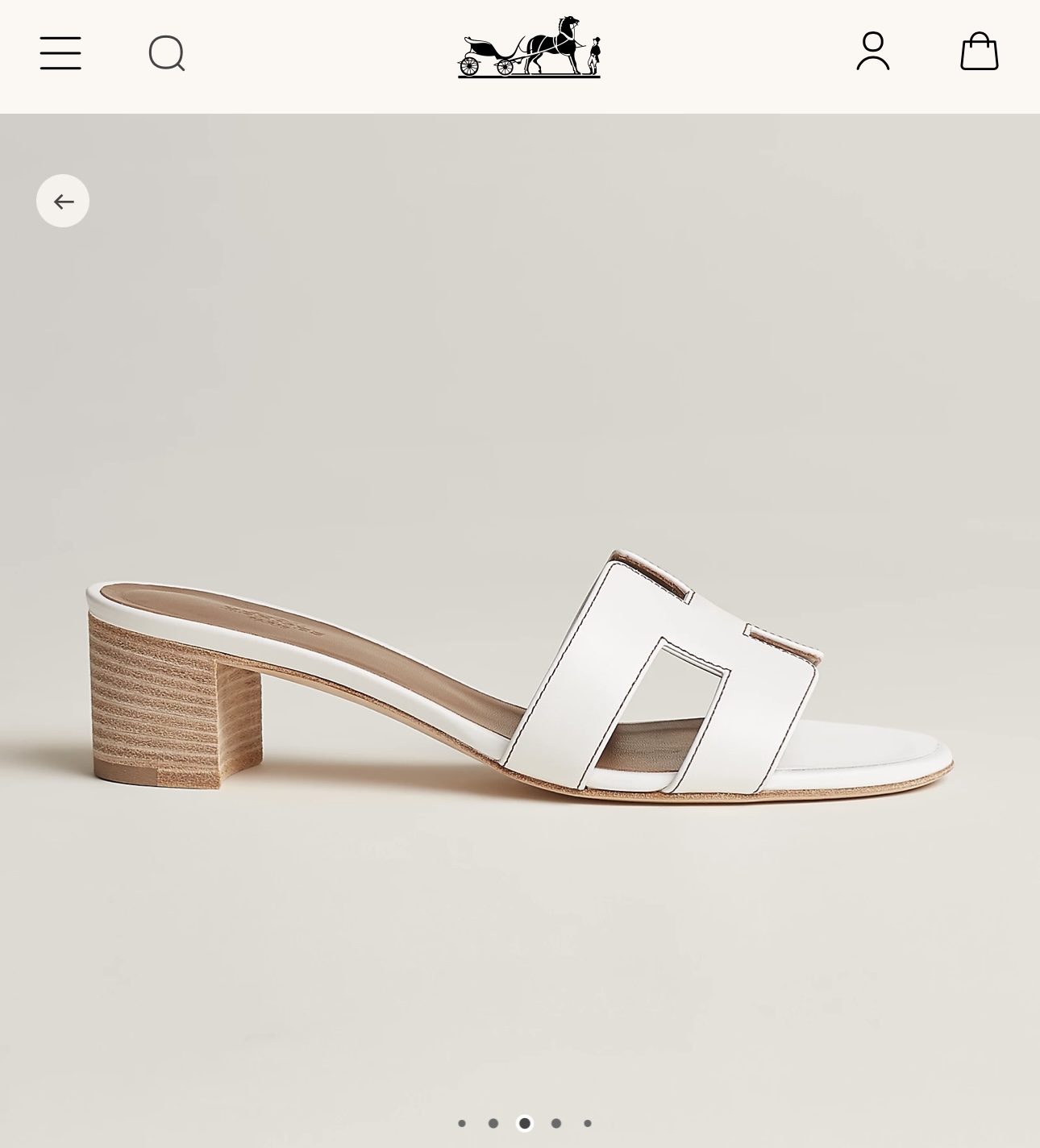
Task: Open the search icon
Action: [167, 53]
